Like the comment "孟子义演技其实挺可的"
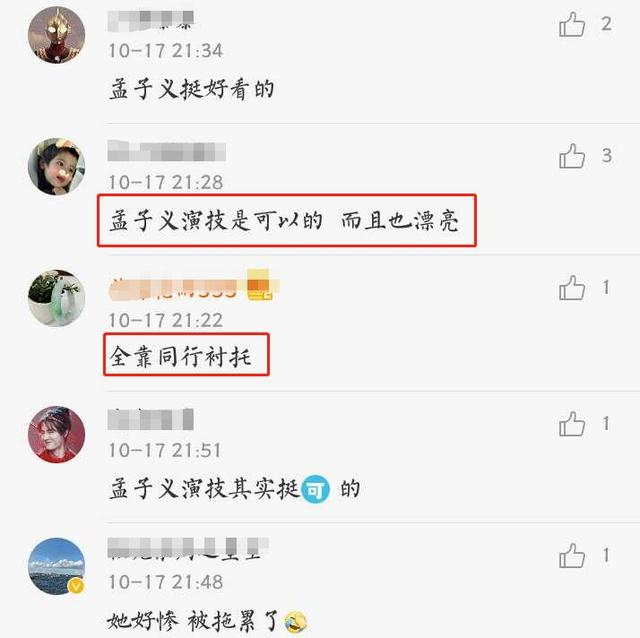Image resolution: width=640 pixels, height=638 pixels. (572, 424)
